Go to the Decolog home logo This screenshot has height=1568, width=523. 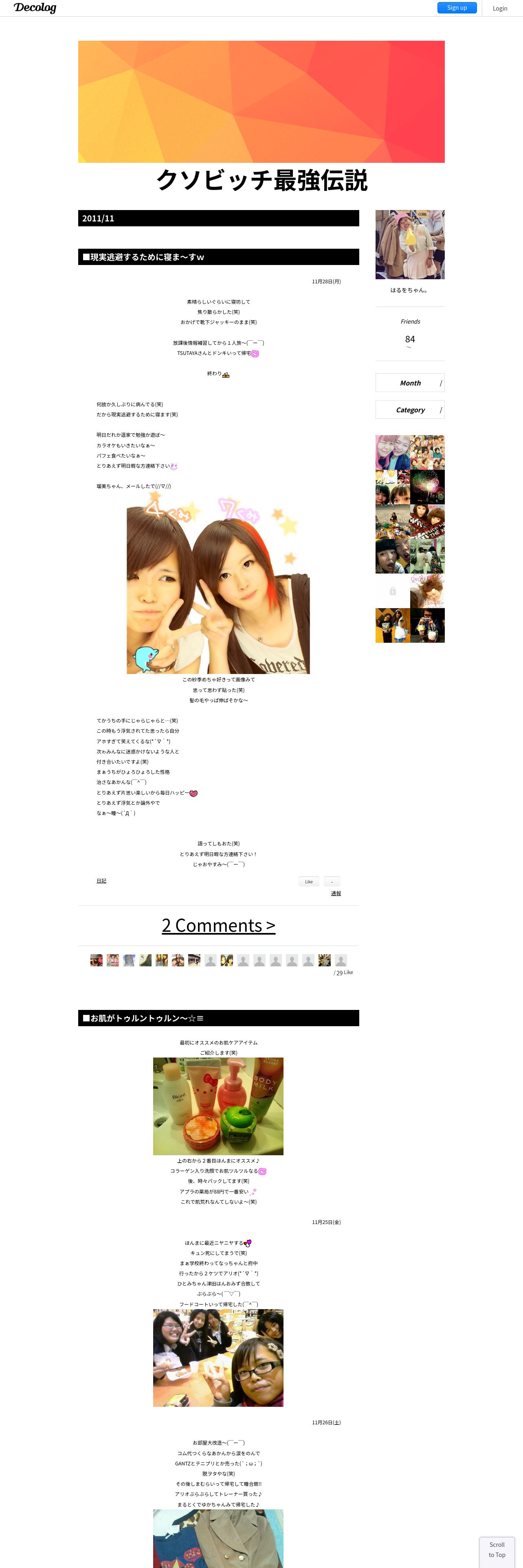35,8
